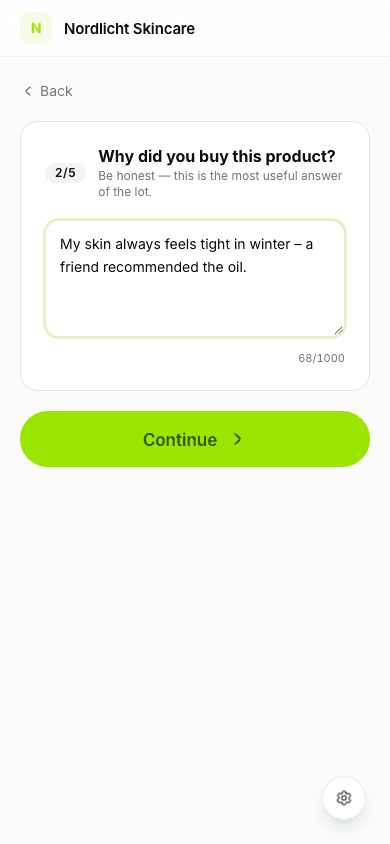
Task: Tap the answer text field
Action: coord(195,279)
